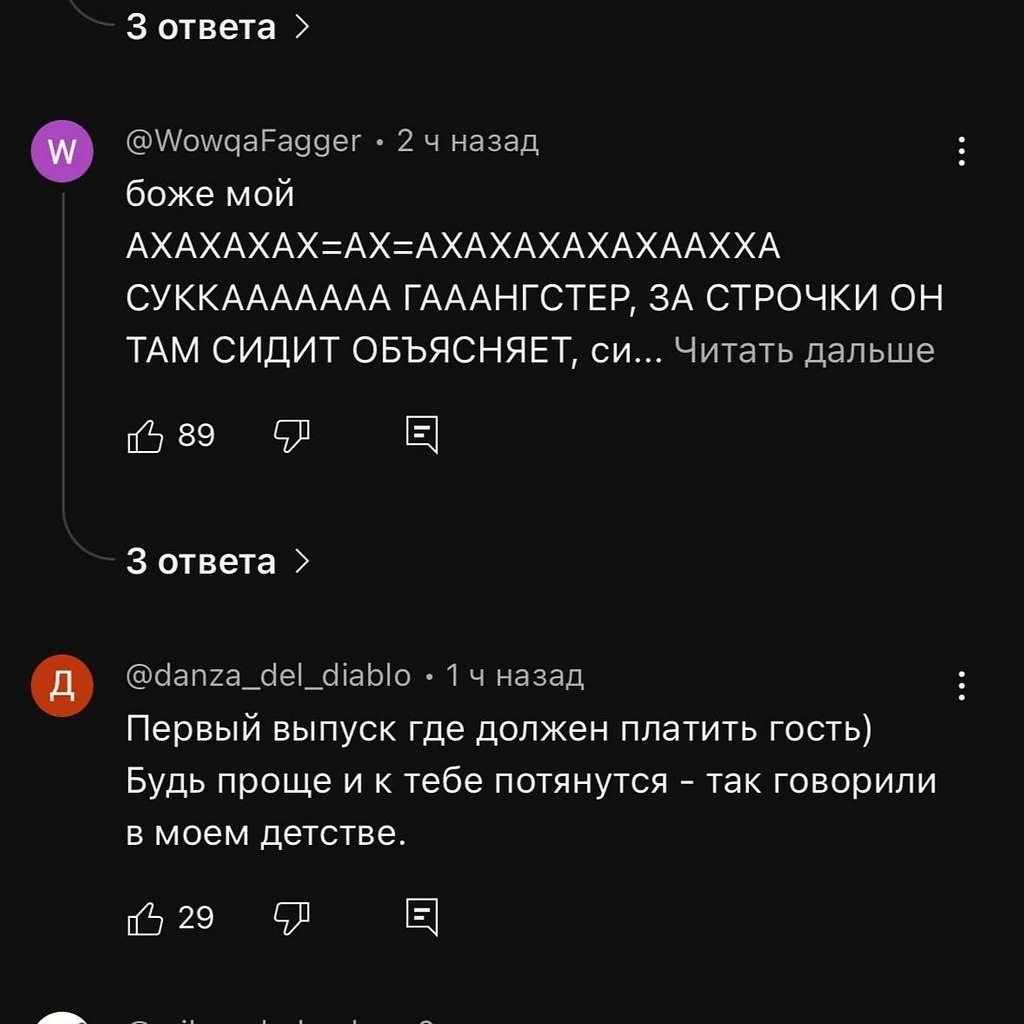Viewport: 1024px width, 1024px height.
Task: Open options menu for danza_del_diablo's comment
Action: [961, 686]
